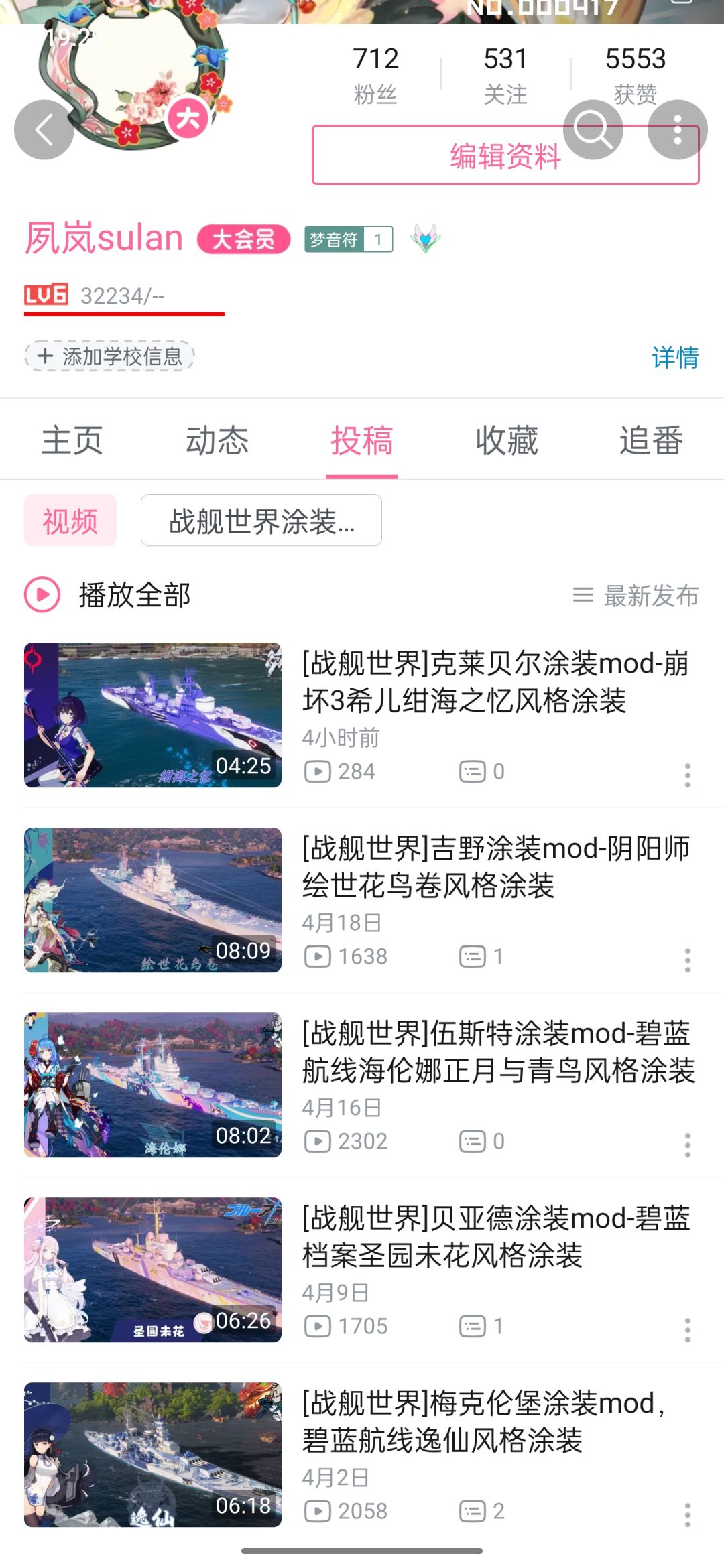Select the 战舰世界涂装 series chip
Viewport: 724px width, 1568px height.
click(261, 521)
